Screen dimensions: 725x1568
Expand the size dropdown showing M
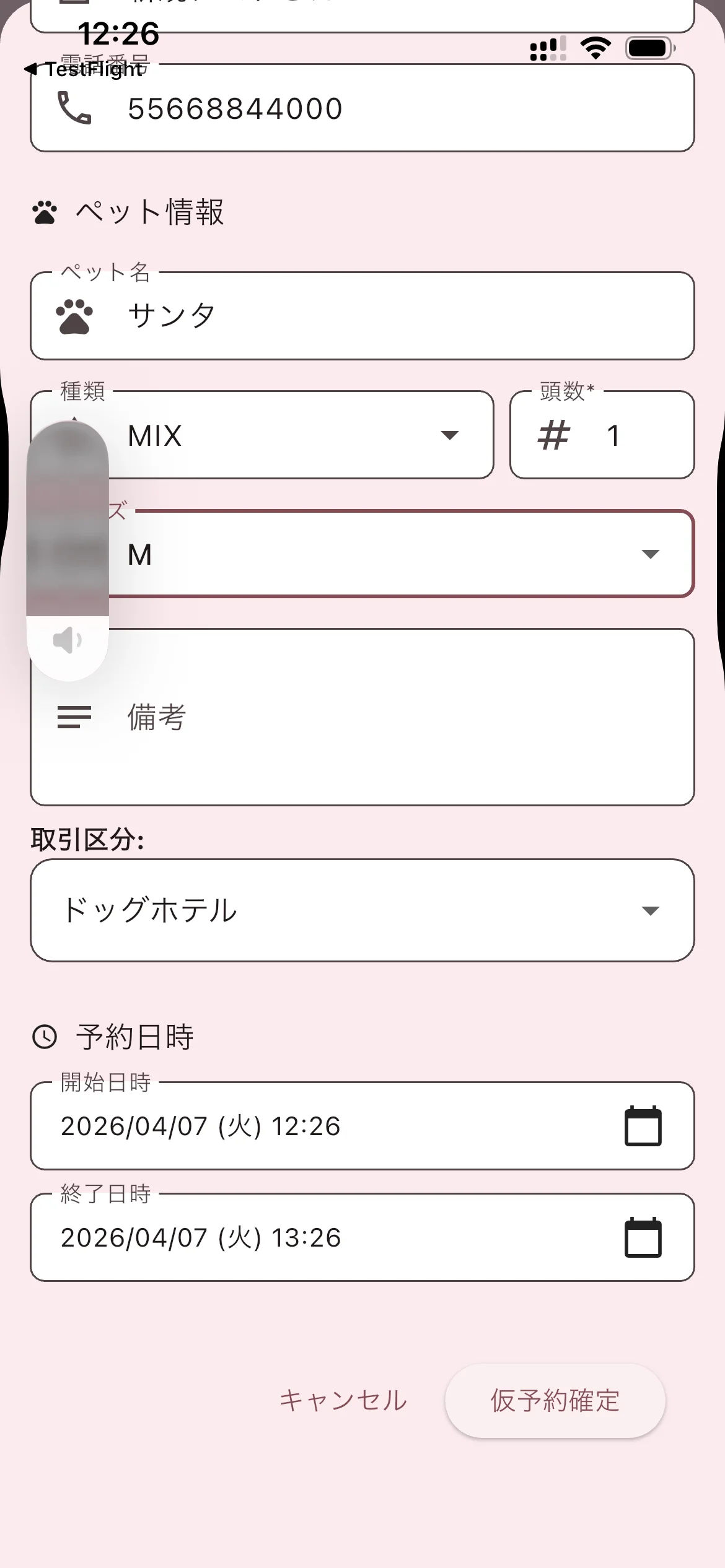[x=397, y=554]
